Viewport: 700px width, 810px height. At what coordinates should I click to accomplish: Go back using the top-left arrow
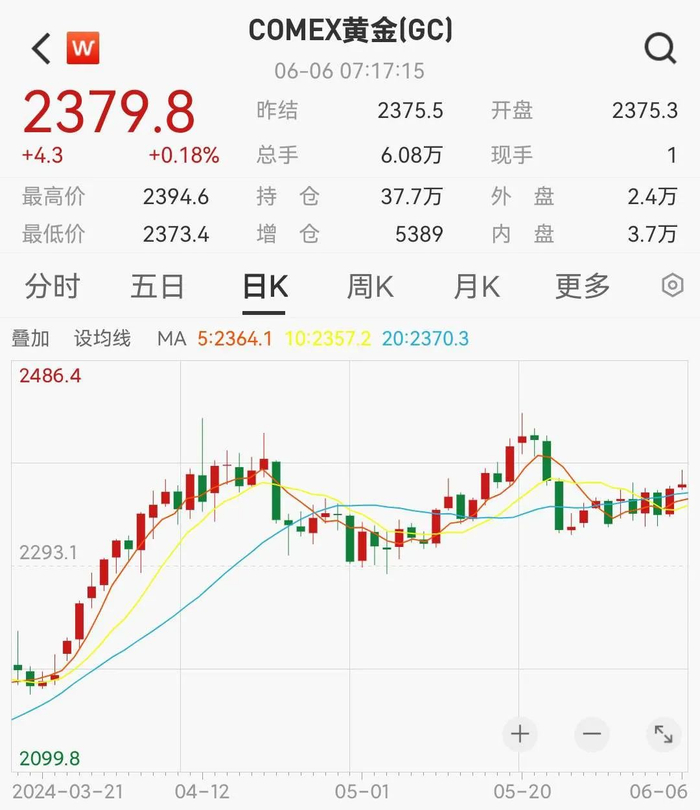point(41,48)
